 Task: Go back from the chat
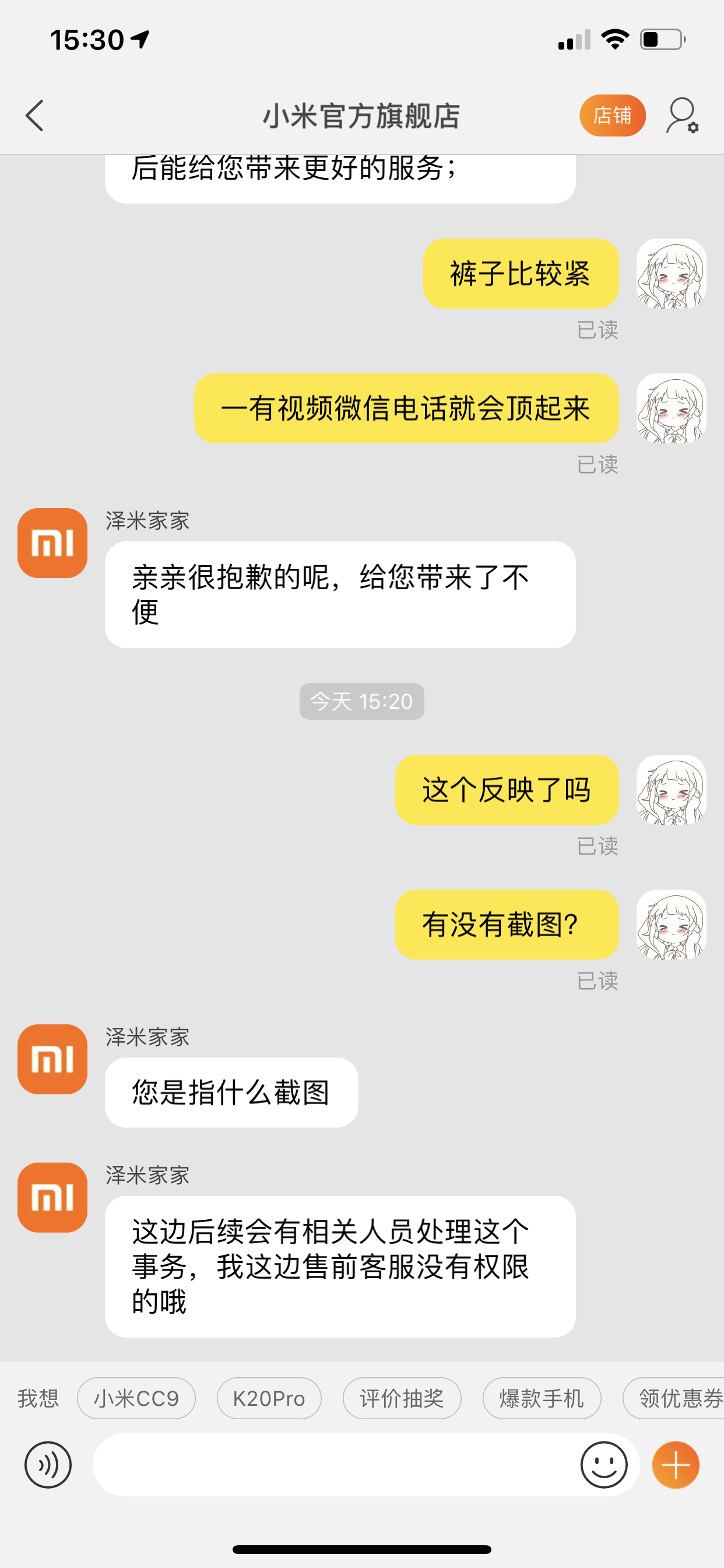[x=34, y=116]
